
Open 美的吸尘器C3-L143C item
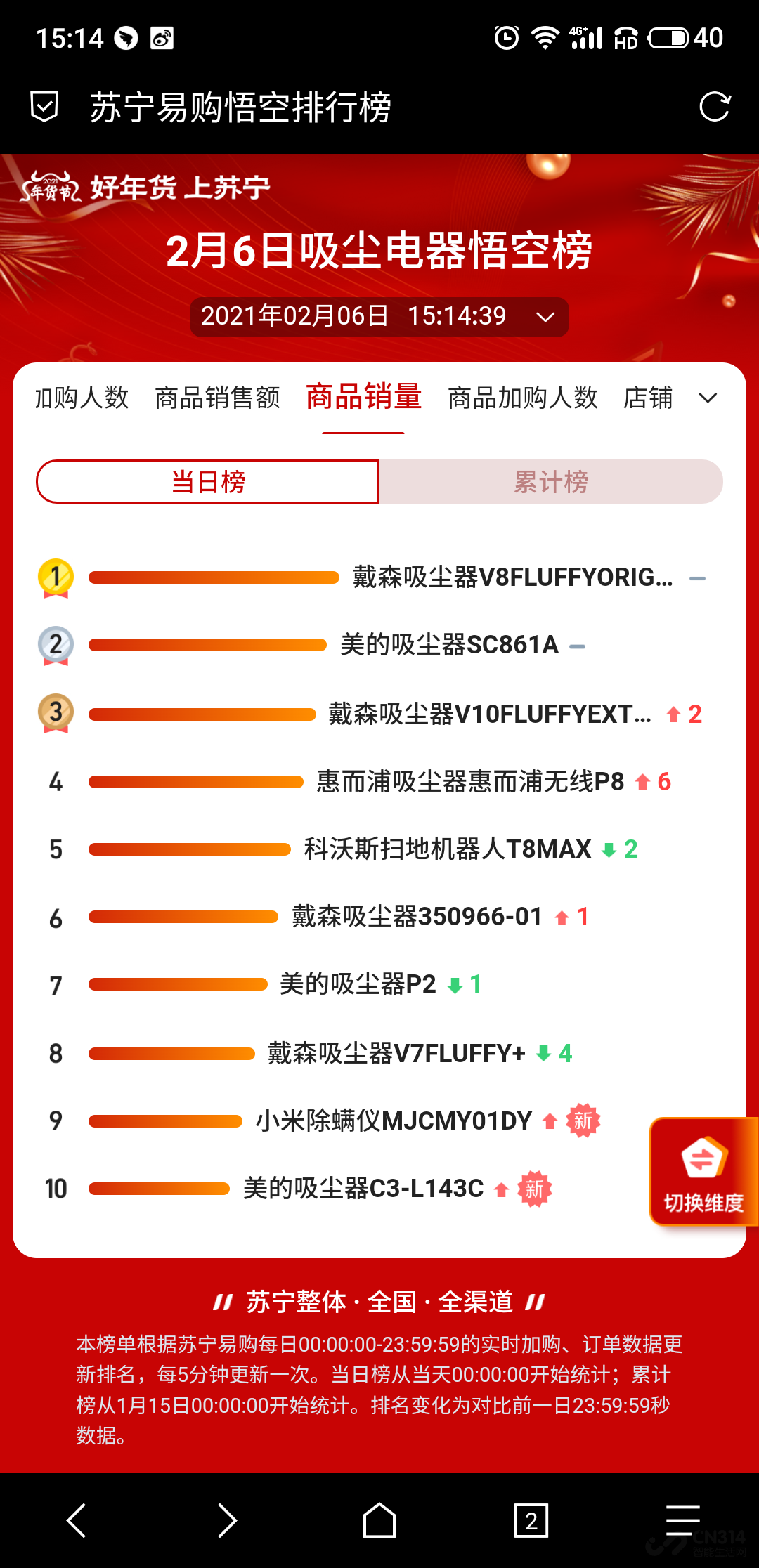[363, 1189]
